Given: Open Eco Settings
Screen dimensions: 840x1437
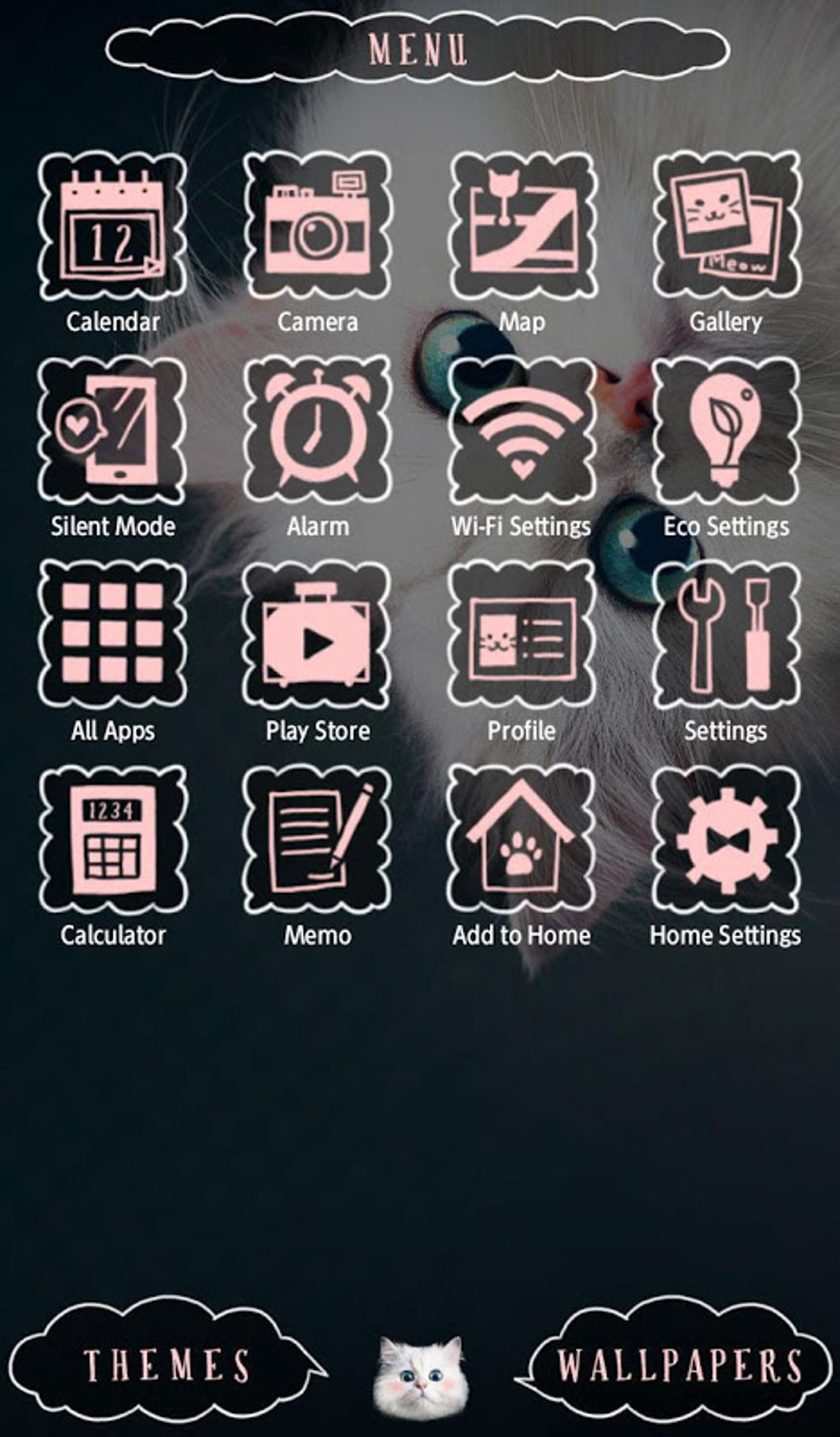Looking at the screenshot, I should (x=726, y=431).
